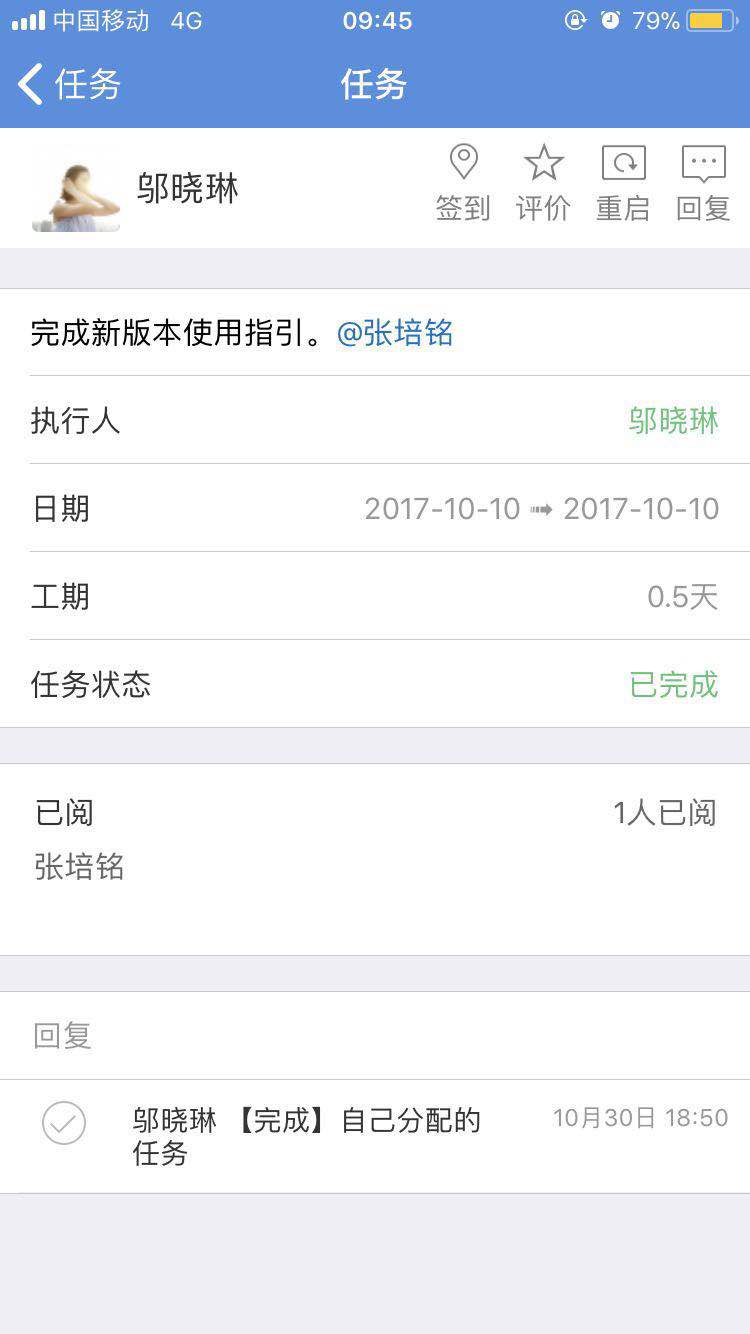Open the @张培铭 mention link

[395, 333]
